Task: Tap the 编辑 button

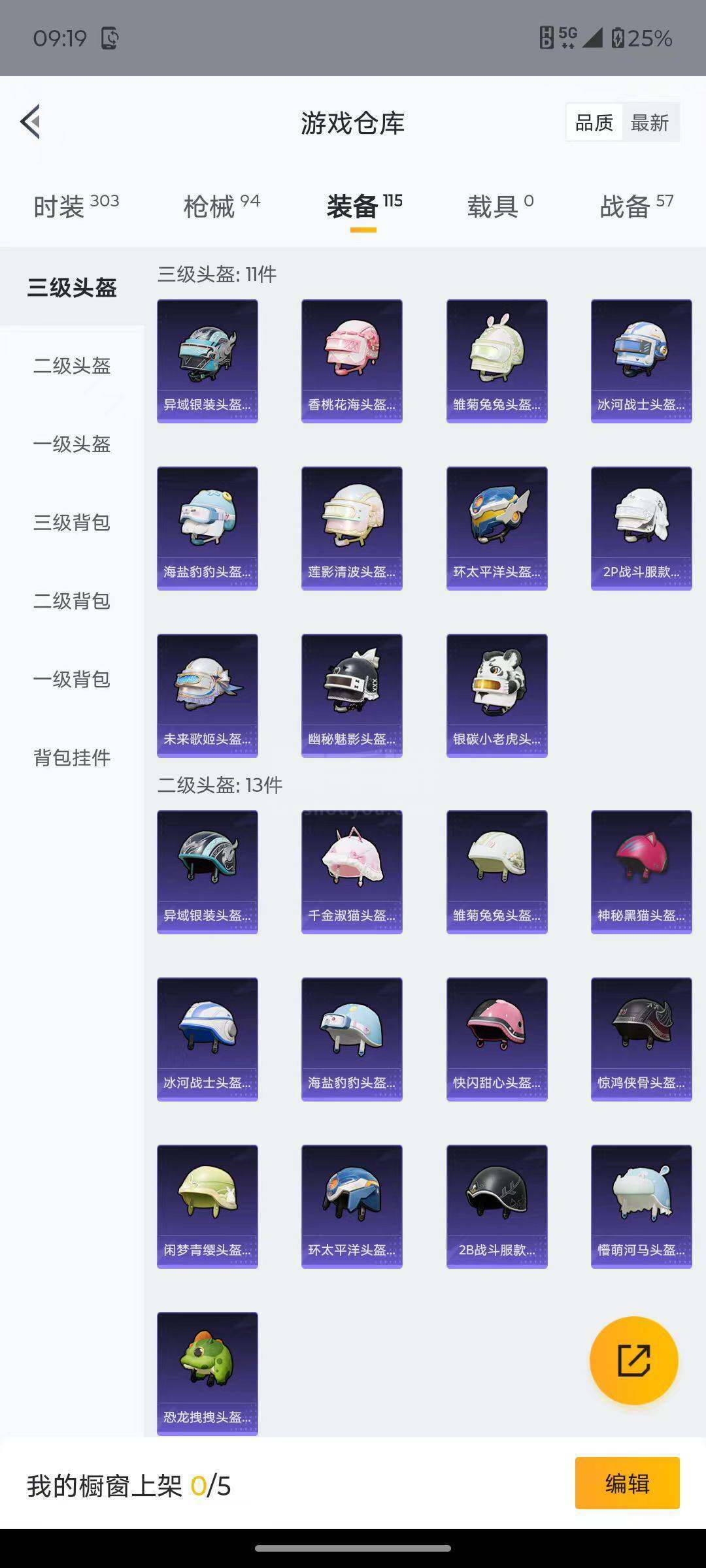Action: [x=627, y=1484]
